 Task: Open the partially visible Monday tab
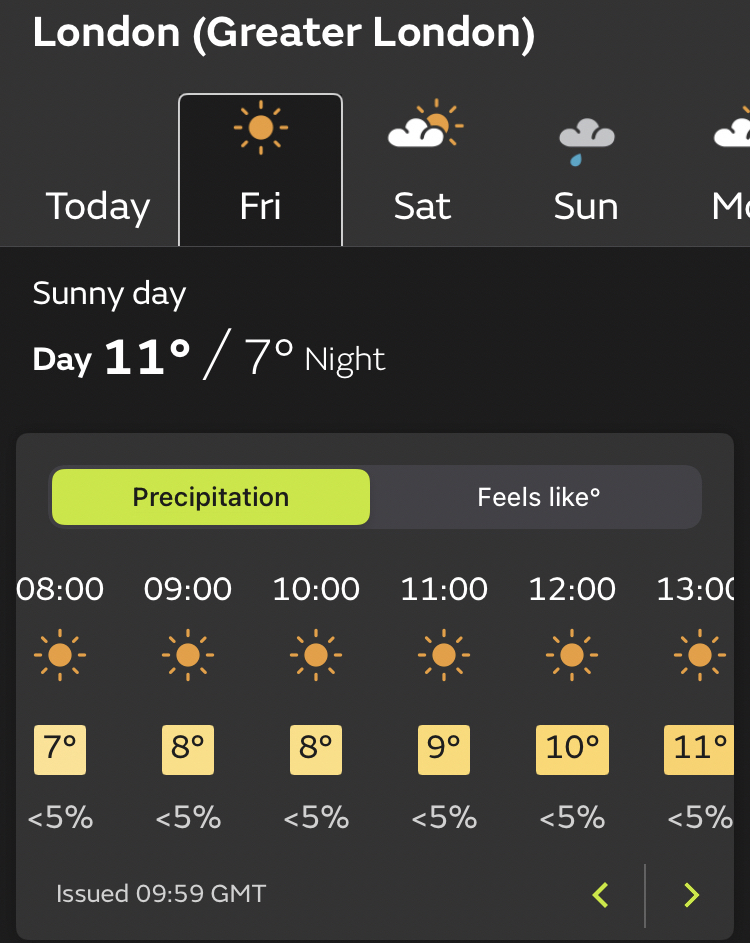click(730, 170)
